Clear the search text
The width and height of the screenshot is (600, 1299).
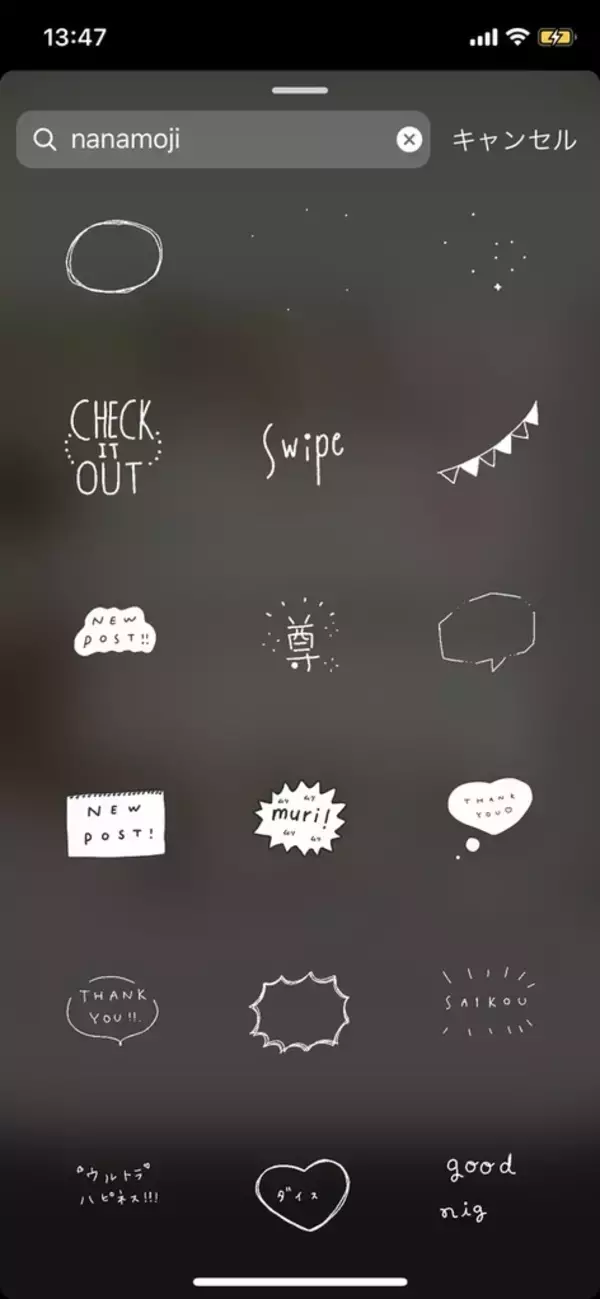click(x=408, y=140)
